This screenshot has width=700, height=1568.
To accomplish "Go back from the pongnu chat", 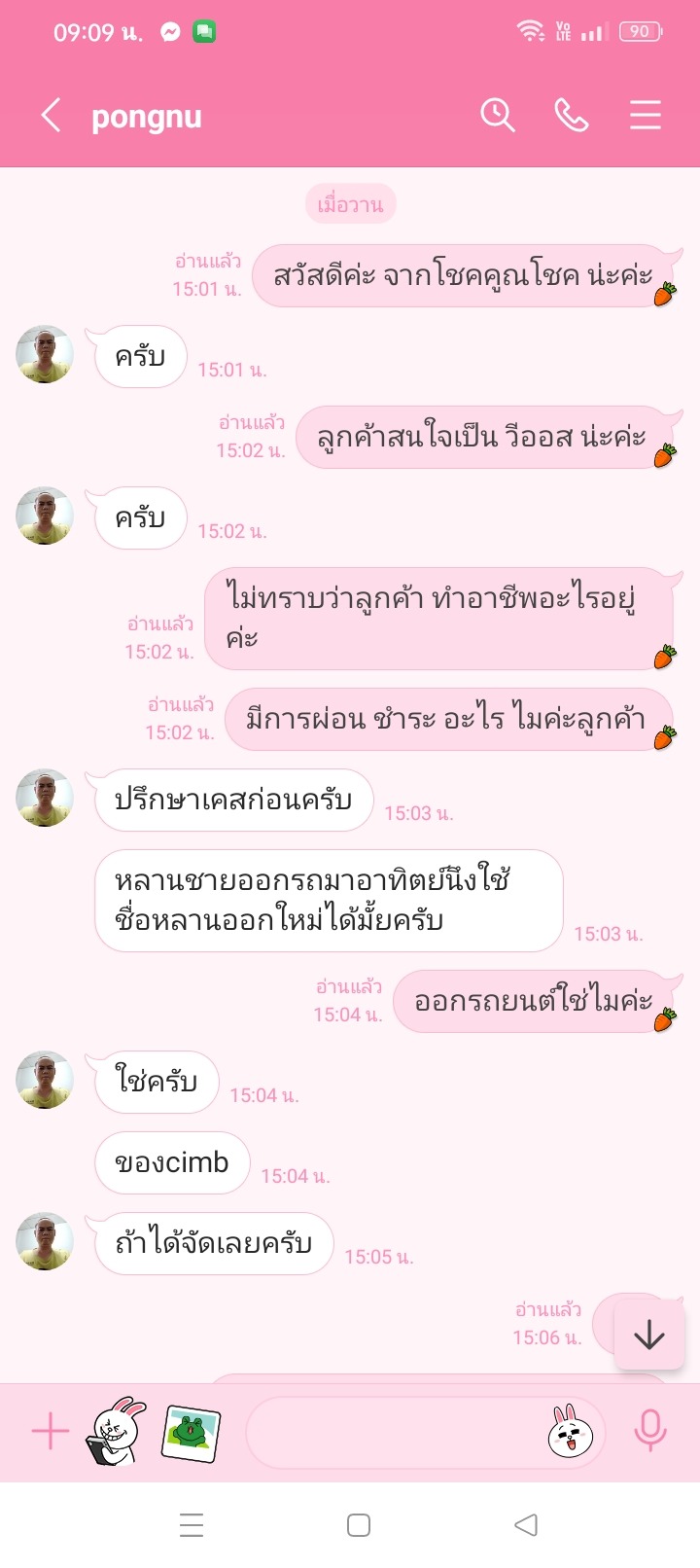I will [x=52, y=116].
